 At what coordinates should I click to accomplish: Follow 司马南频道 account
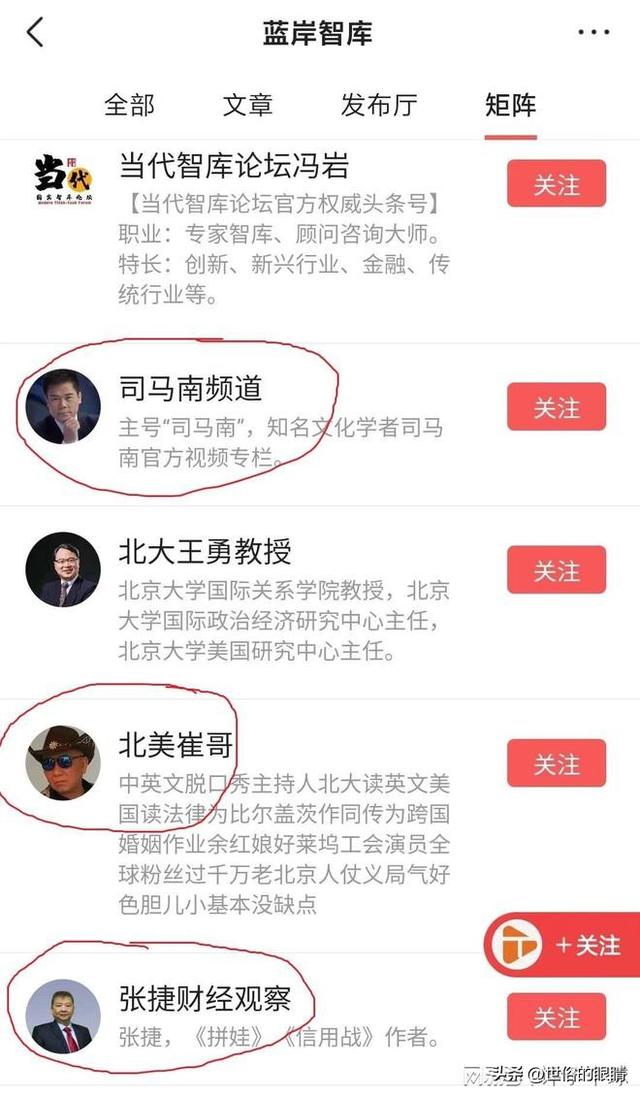[556, 407]
